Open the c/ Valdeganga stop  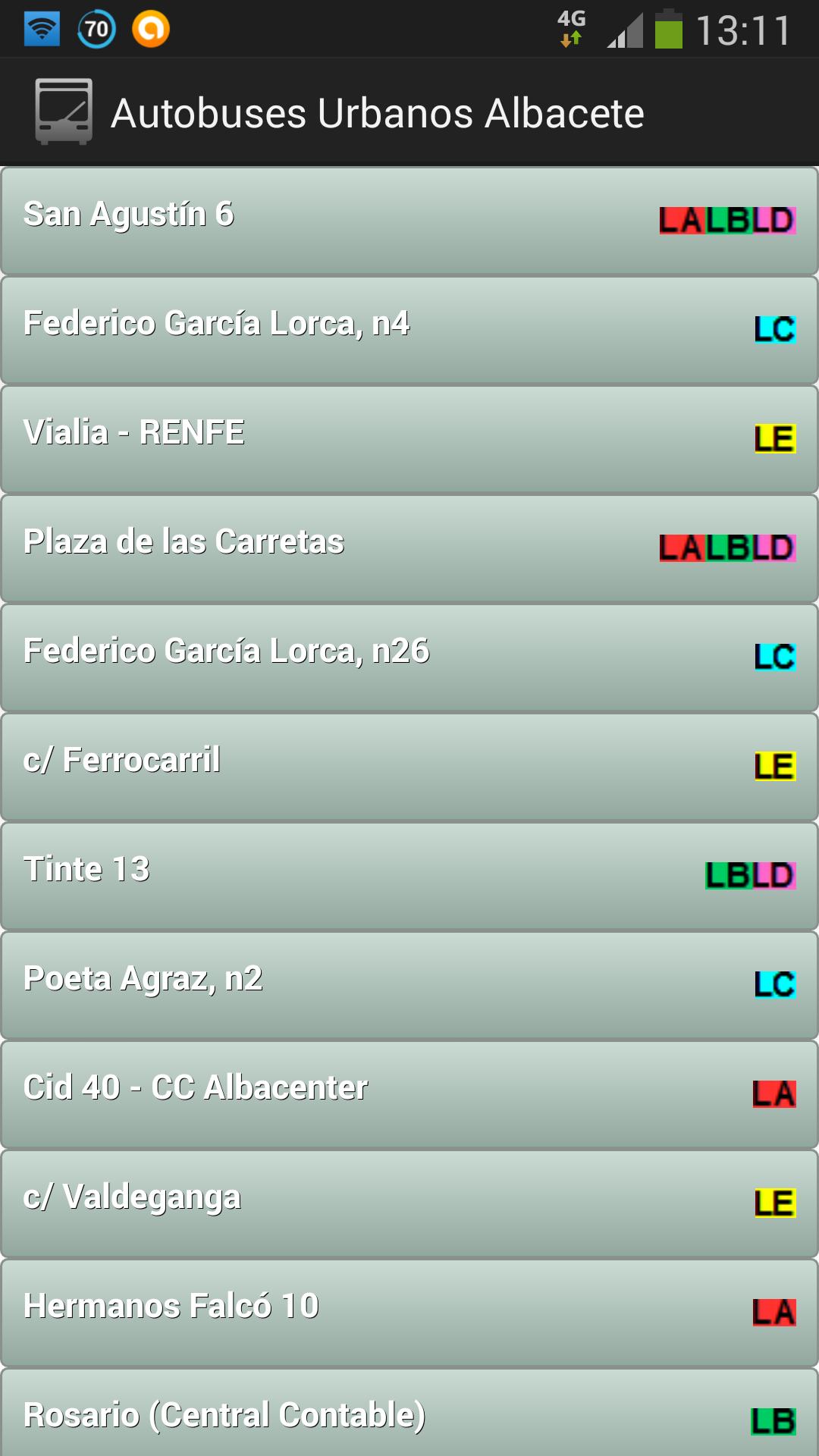pyautogui.click(x=409, y=1203)
